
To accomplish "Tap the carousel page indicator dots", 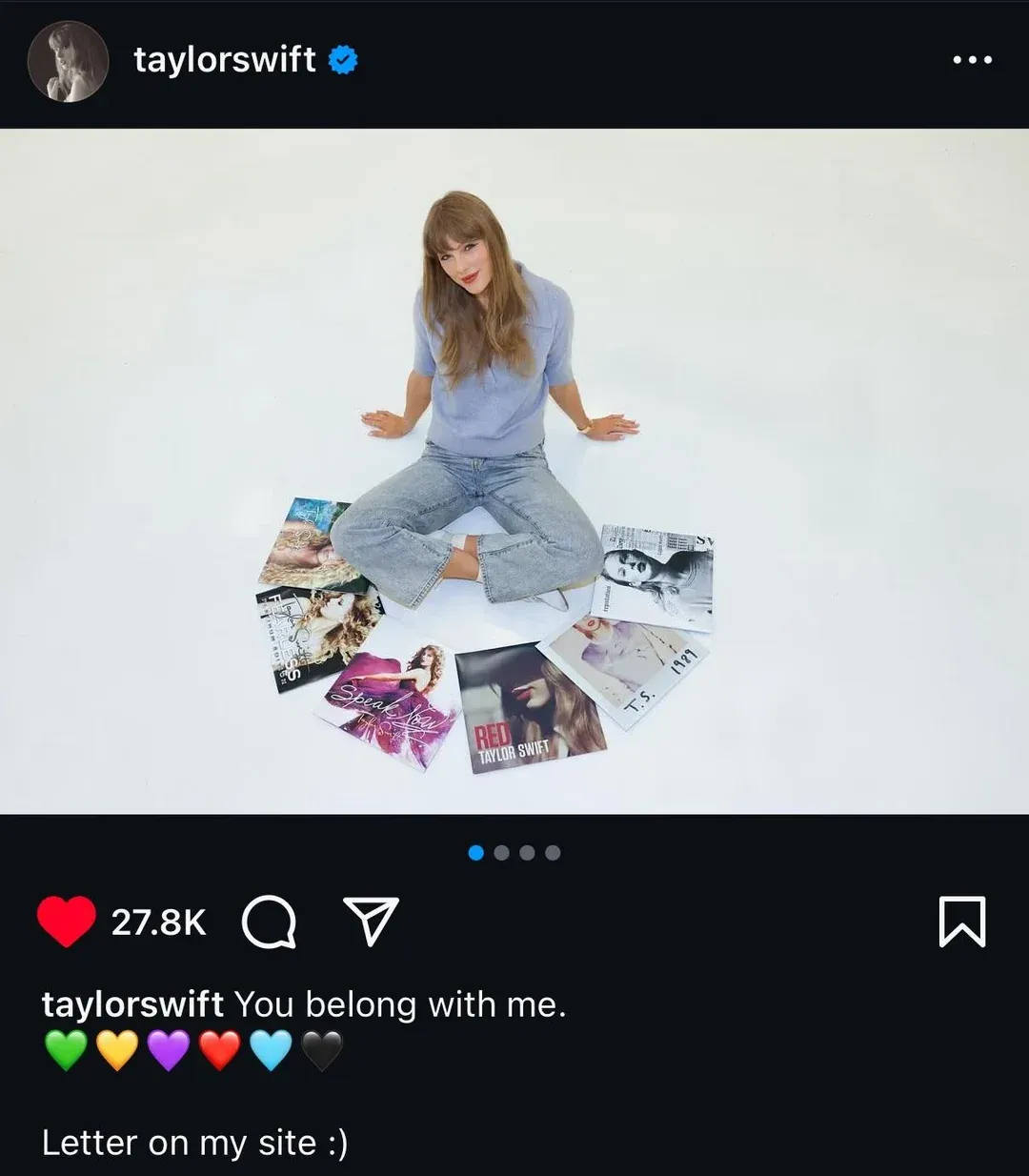I will tap(514, 852).
